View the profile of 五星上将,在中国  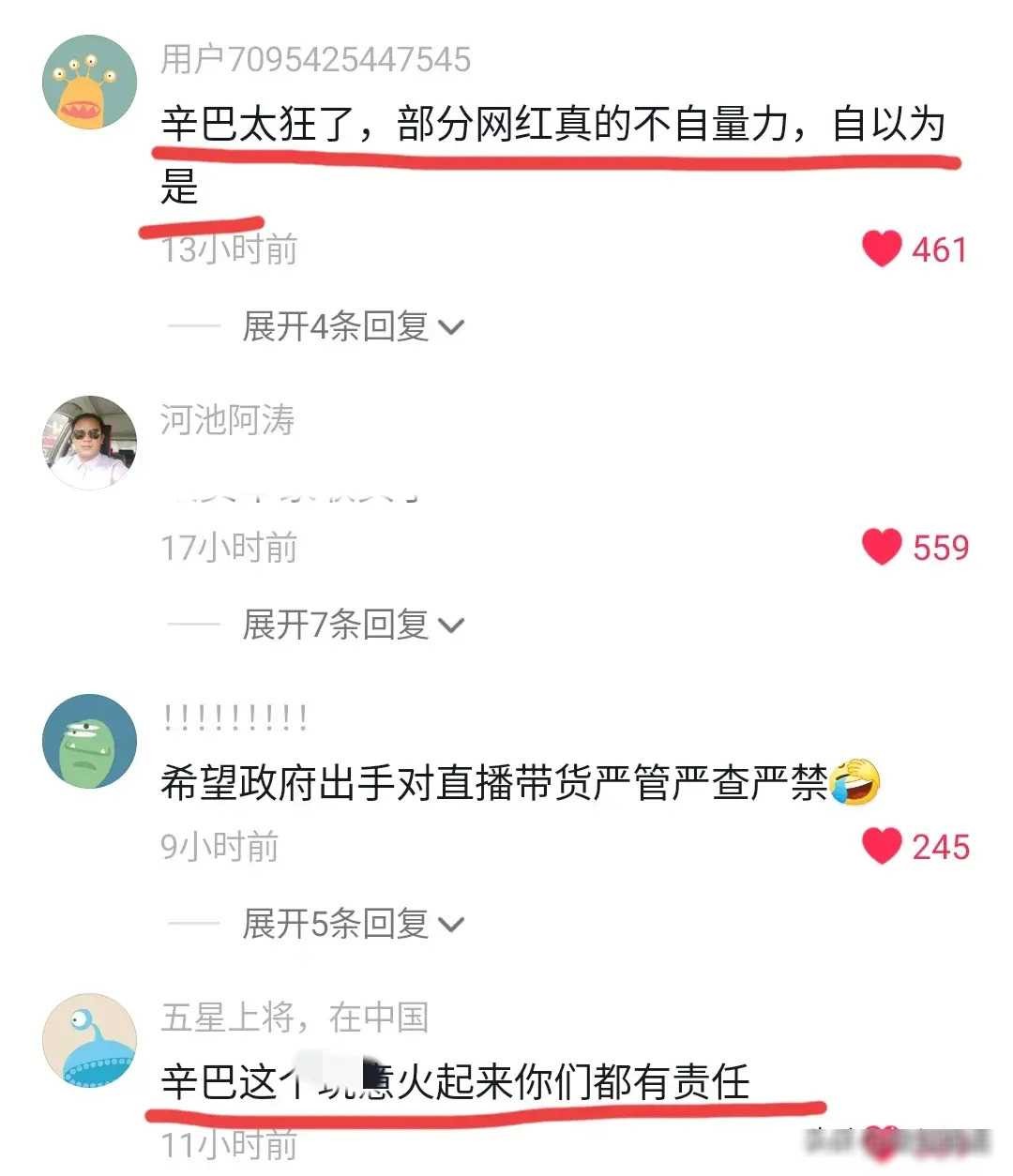(x=294, y=1017)
